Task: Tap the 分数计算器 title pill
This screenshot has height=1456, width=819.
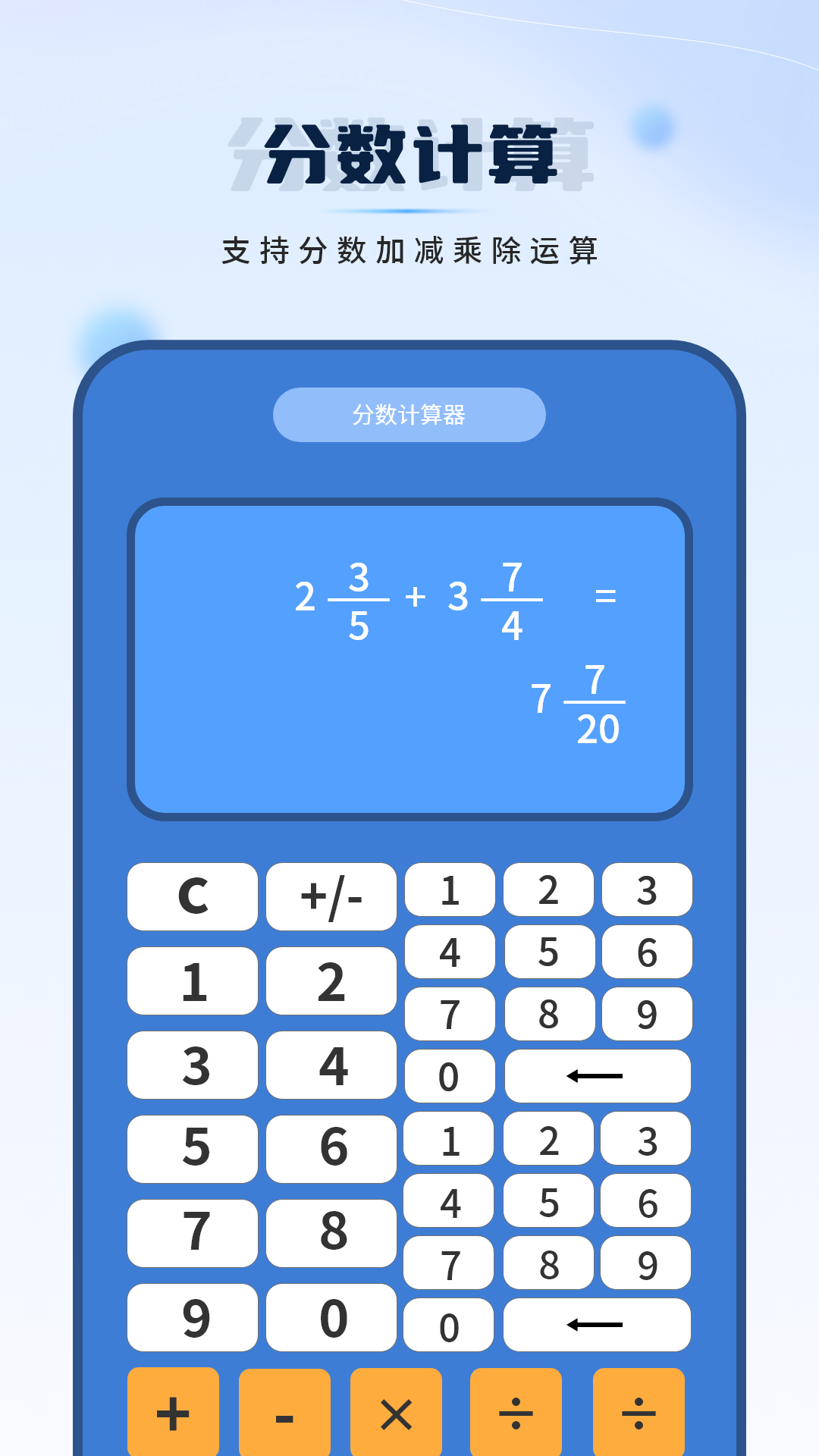Action: pyautogui.click(x=409, y=416)
